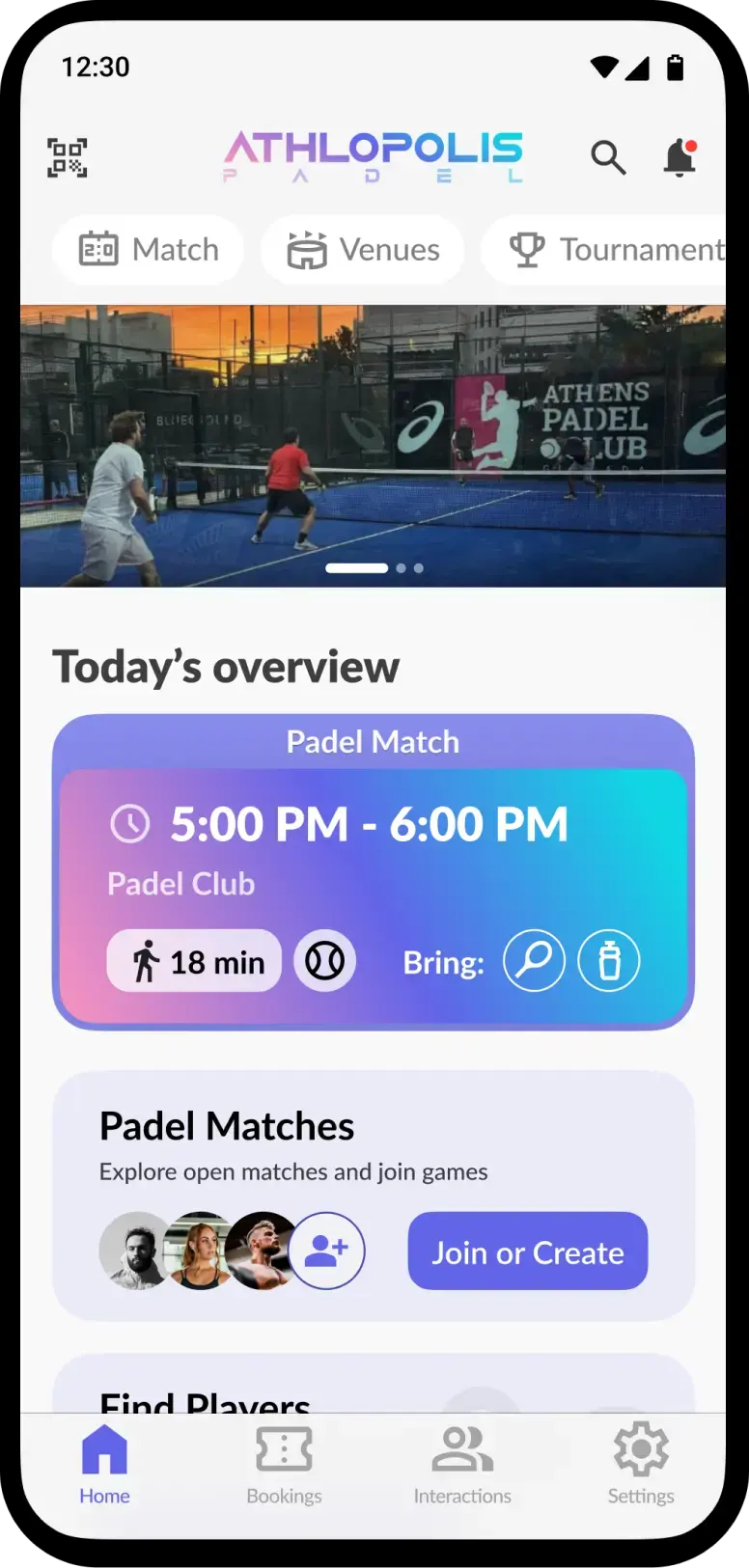Tap the 18 min walking chip

(x=195, y=961)
